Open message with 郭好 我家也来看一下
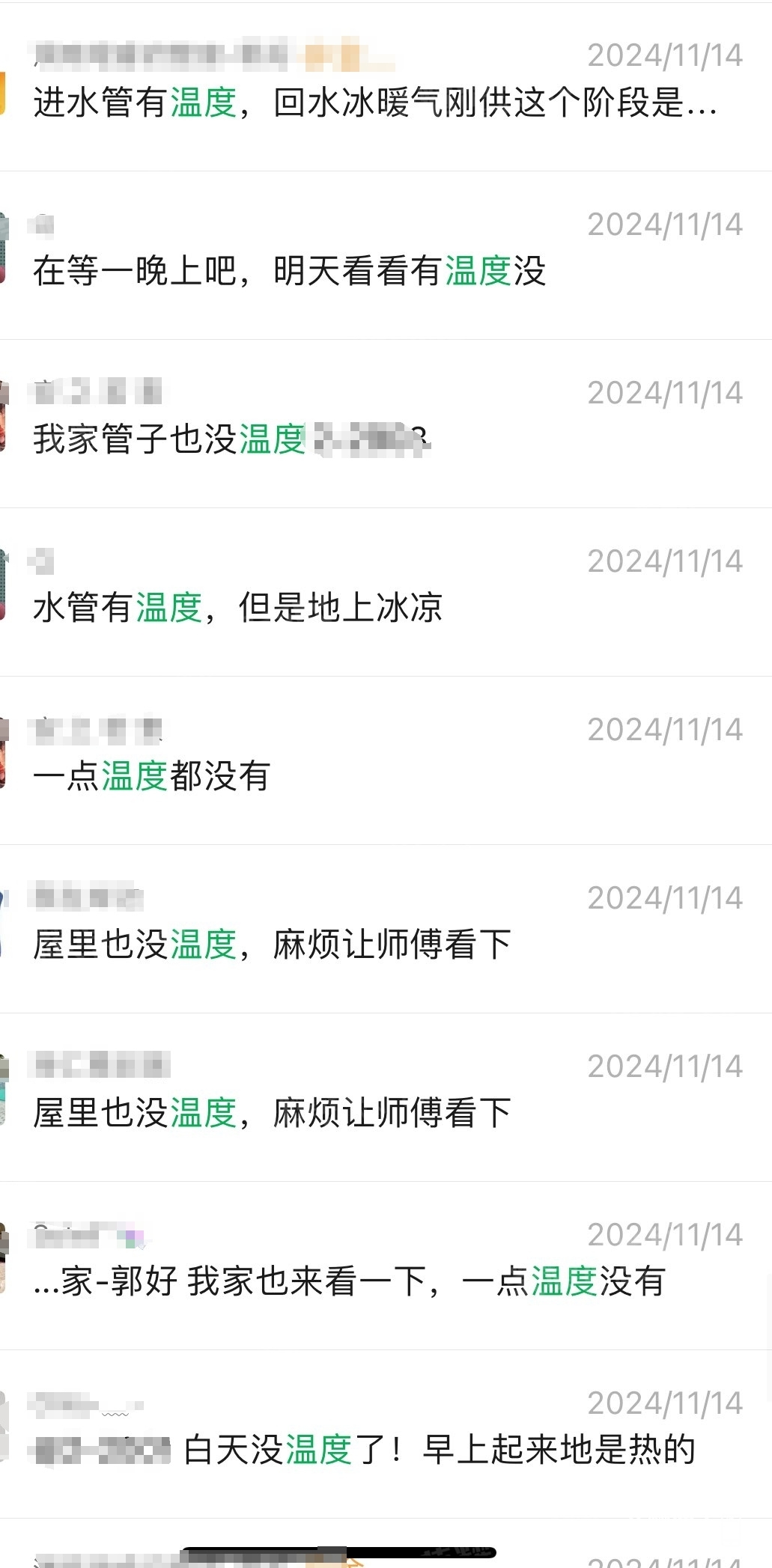This screenshot has width=772, height=1568. (349, 1281)
